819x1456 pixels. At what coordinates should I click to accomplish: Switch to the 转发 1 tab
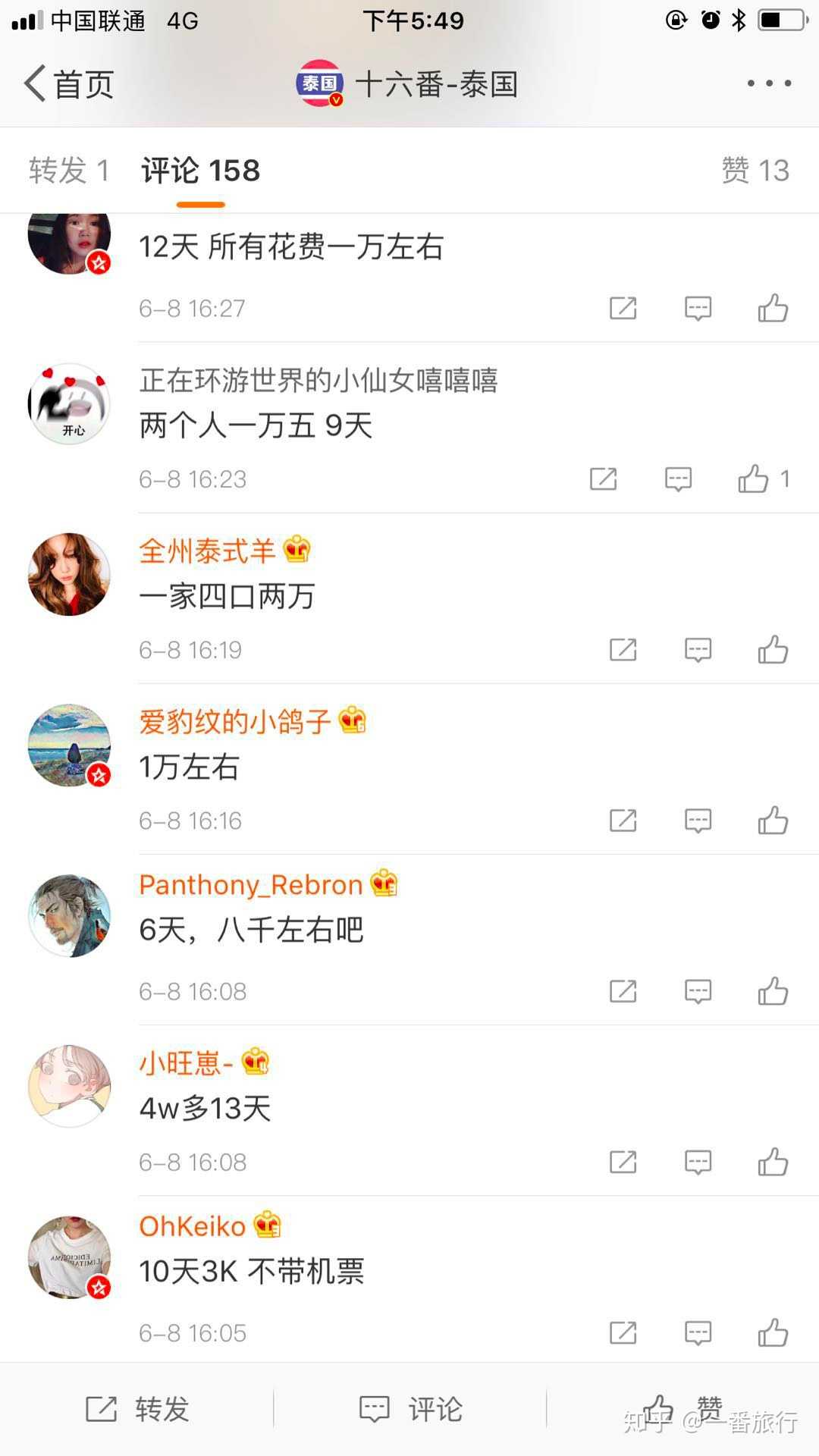pyautogui.click(x=69, y=171)
